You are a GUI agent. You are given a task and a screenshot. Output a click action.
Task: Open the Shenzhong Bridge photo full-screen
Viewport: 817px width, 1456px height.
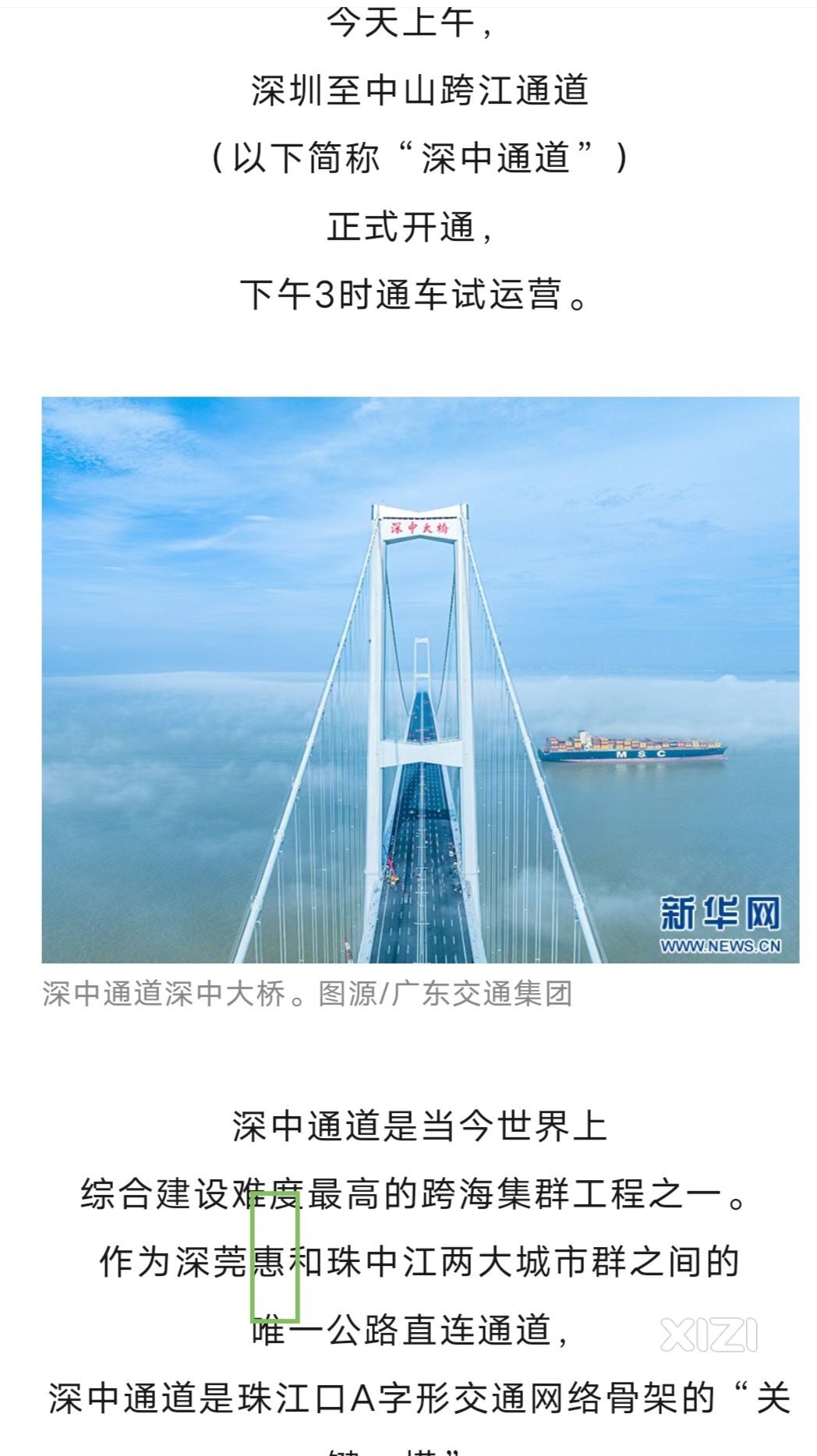click(420, 680)
